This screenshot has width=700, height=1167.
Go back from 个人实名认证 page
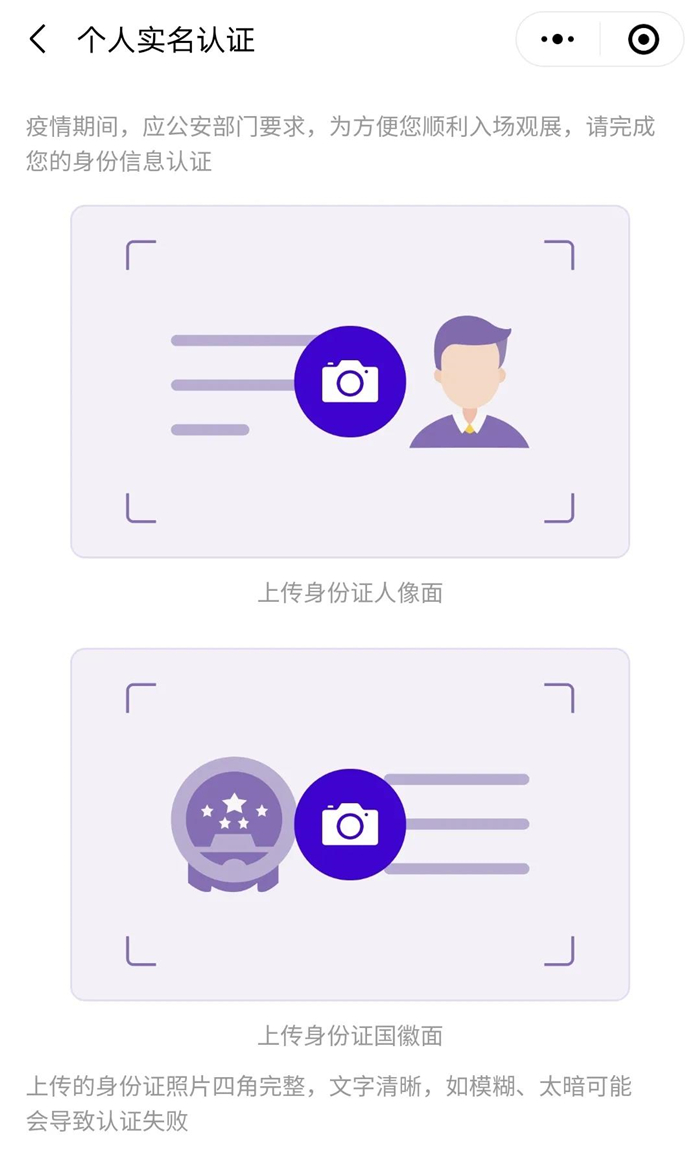pyautogui.click(x=38, y=40)
